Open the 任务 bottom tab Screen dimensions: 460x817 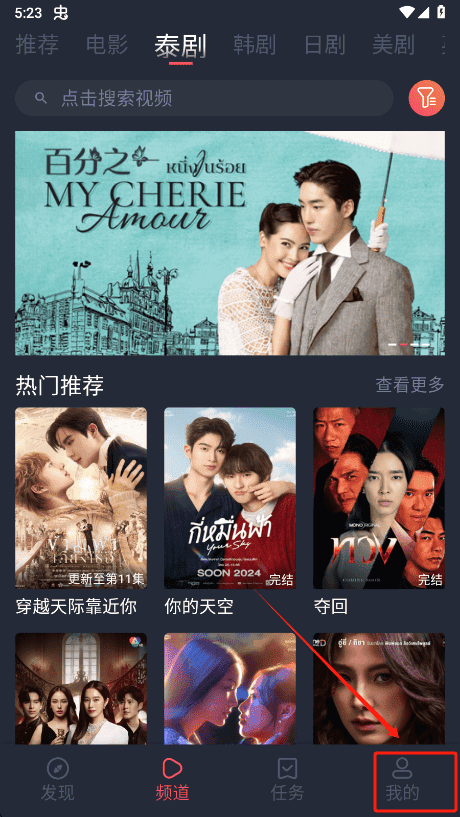click(287, 779)
